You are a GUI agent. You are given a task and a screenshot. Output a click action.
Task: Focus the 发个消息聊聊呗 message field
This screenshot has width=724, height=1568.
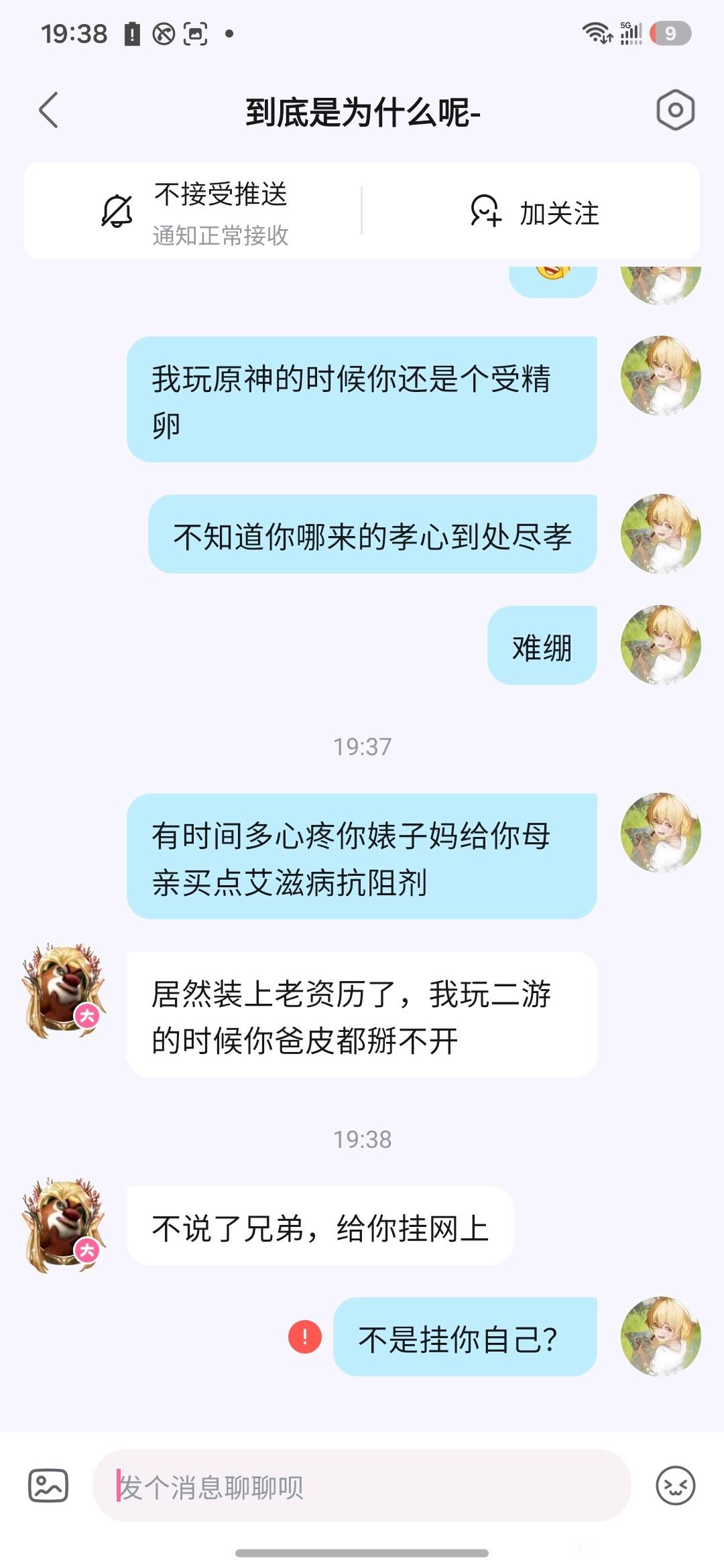click(362, 1486)
